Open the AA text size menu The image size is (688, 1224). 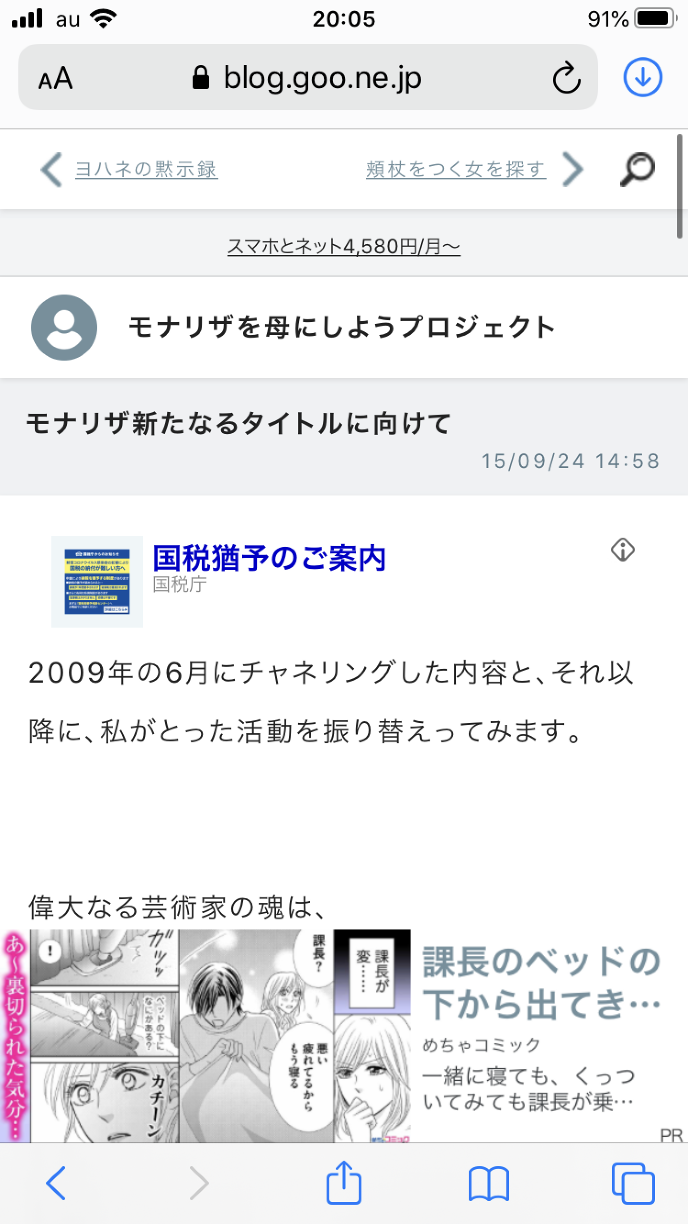click(x=56, y=78)
